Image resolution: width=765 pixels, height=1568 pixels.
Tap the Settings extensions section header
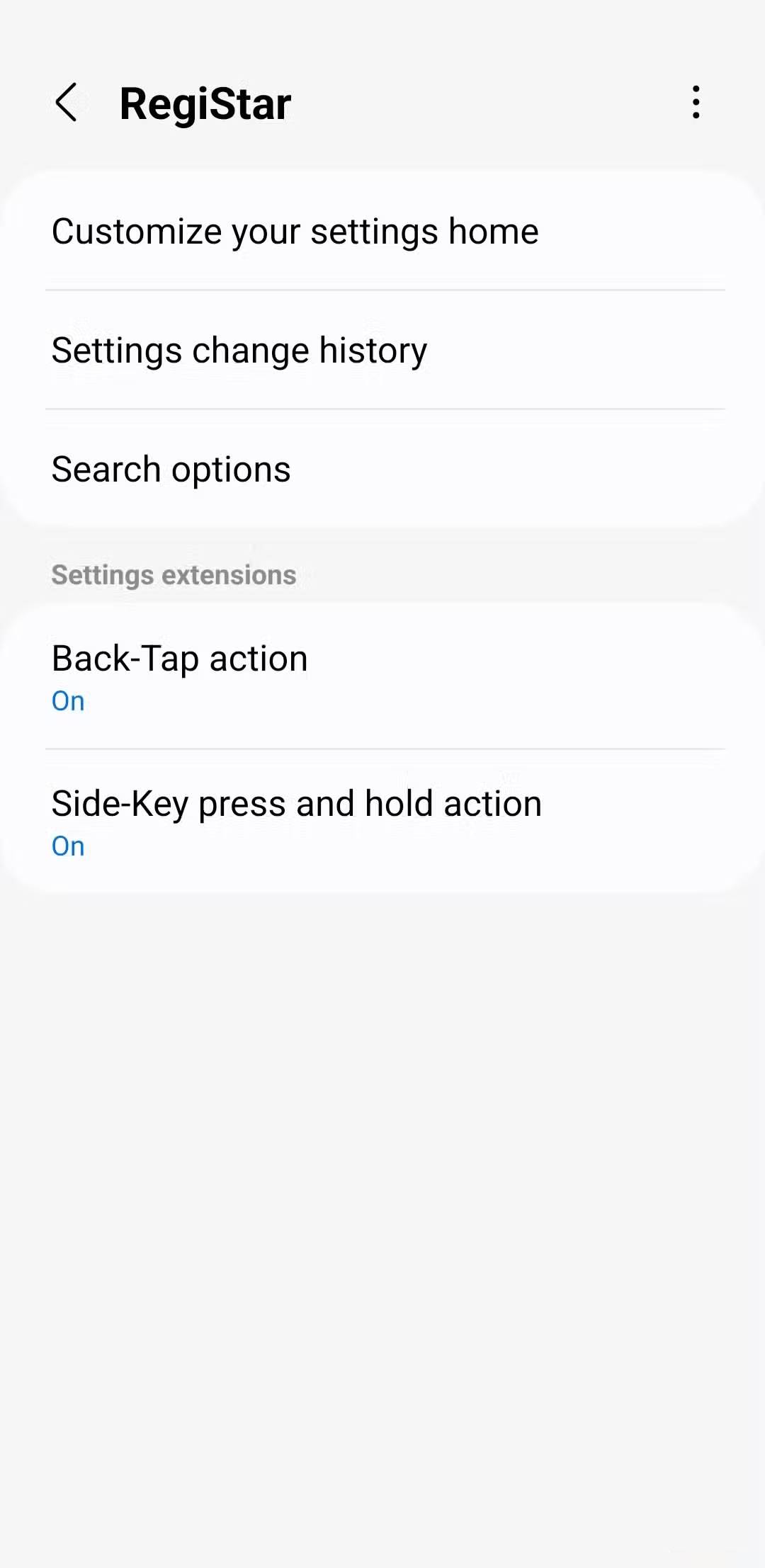[173, 574]
